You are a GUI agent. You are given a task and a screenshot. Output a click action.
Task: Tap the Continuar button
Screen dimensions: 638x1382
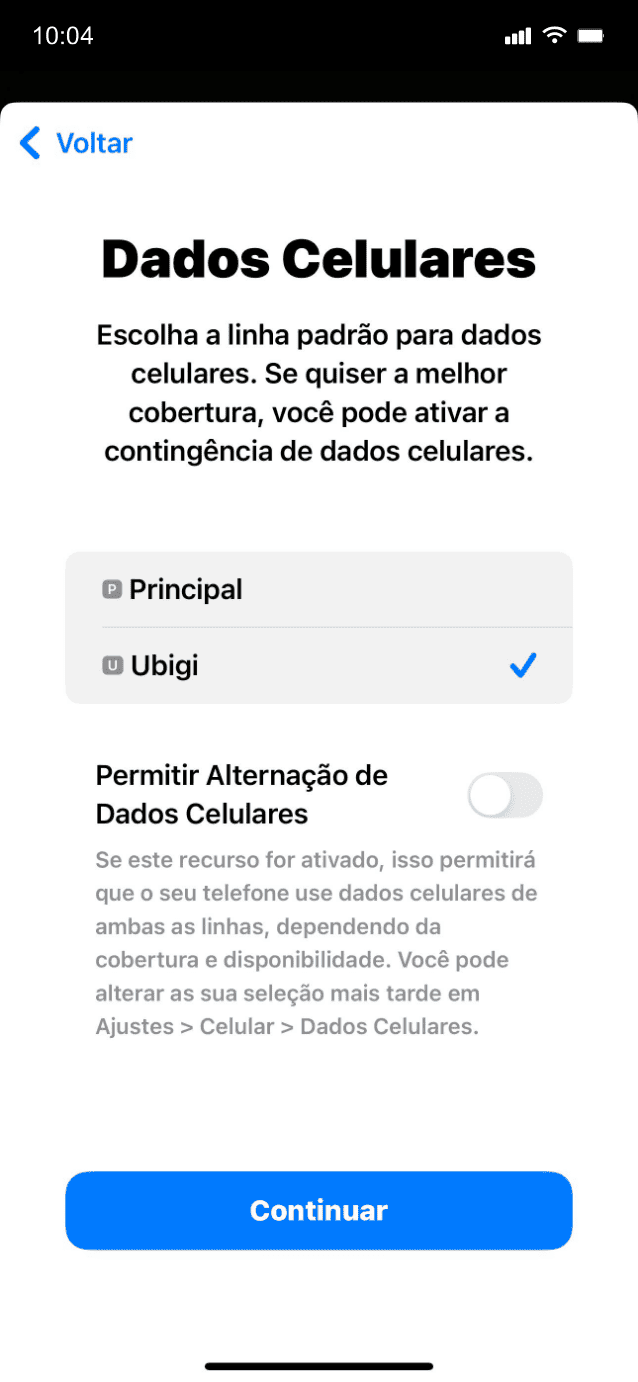[318, 1211]
